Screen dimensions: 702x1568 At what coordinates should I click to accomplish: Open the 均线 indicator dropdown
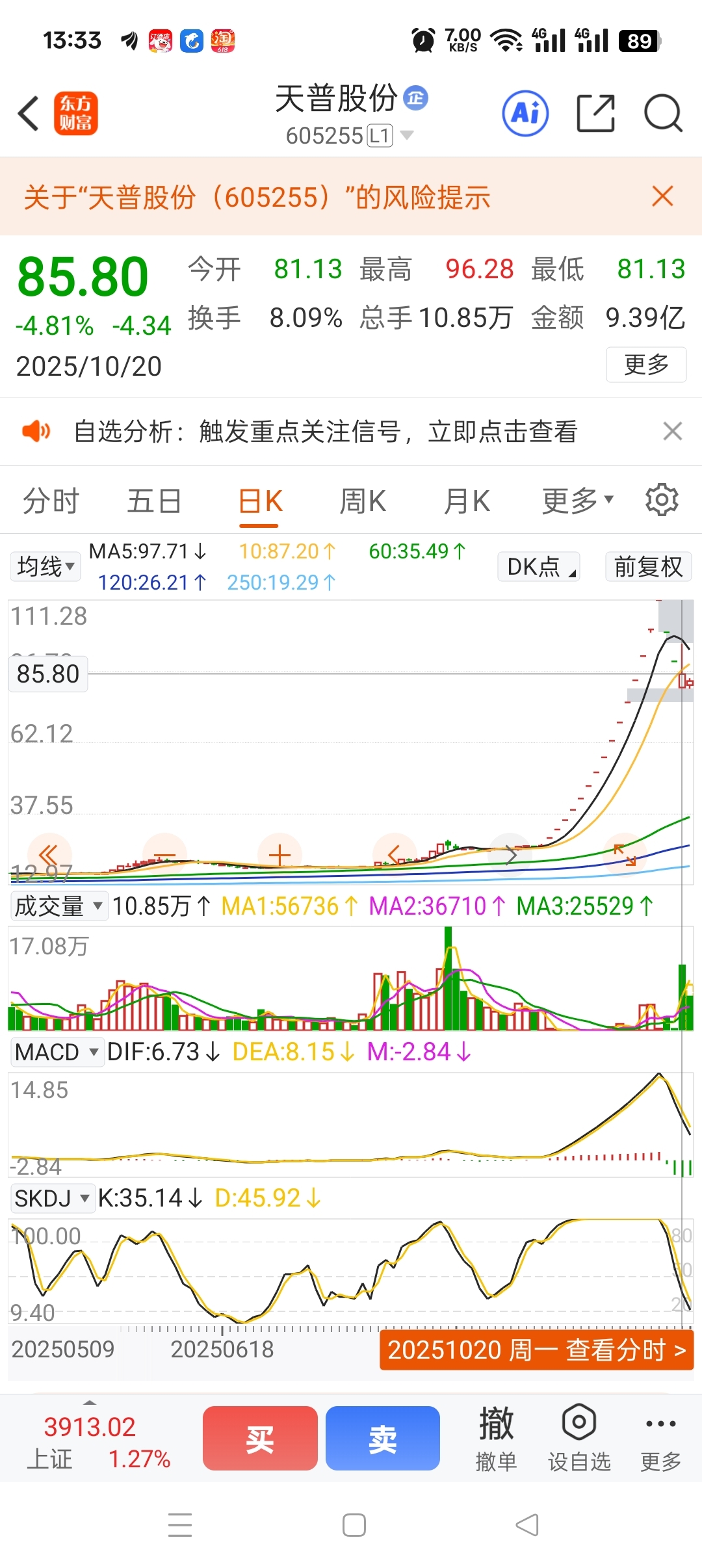coord(45,566)
